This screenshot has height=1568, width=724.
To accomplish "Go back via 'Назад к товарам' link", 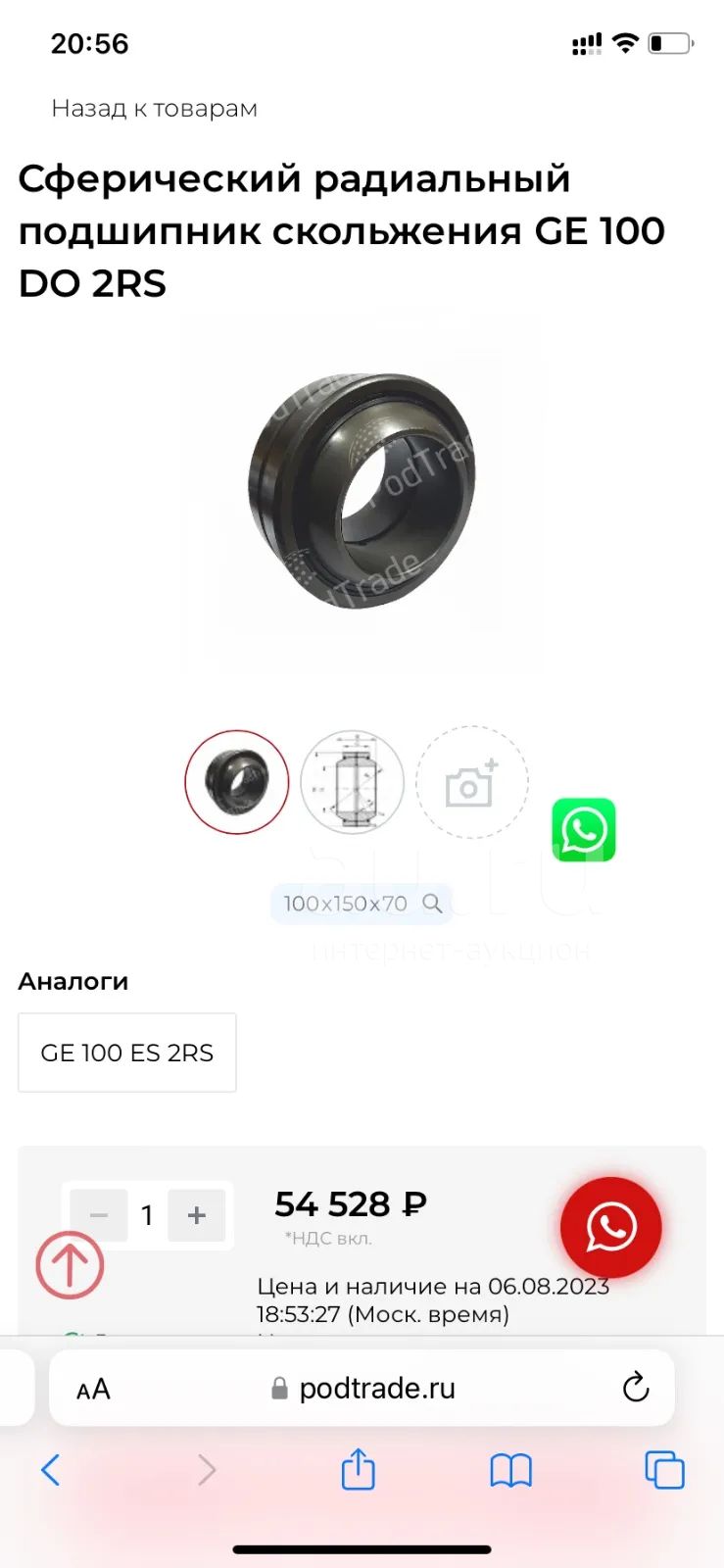I will 154,108.
